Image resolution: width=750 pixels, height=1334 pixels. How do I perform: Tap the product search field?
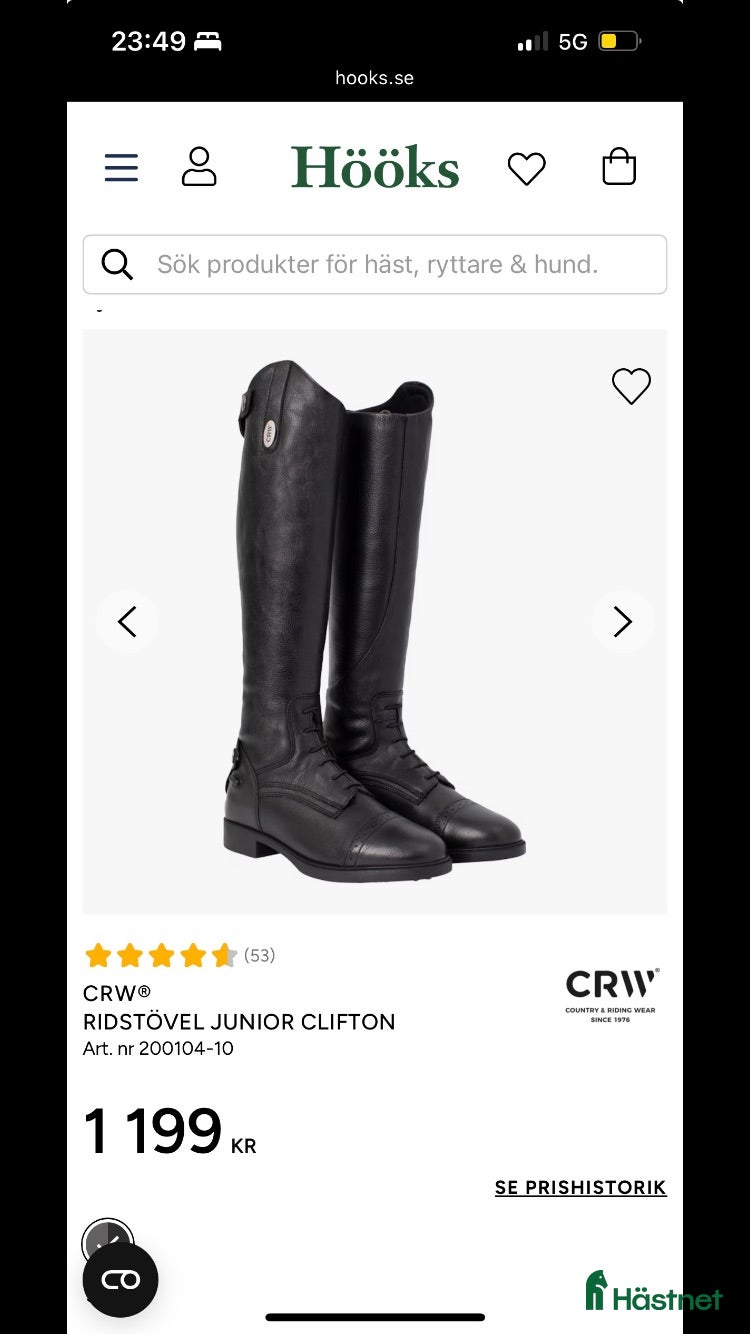(x=375, y=264)
